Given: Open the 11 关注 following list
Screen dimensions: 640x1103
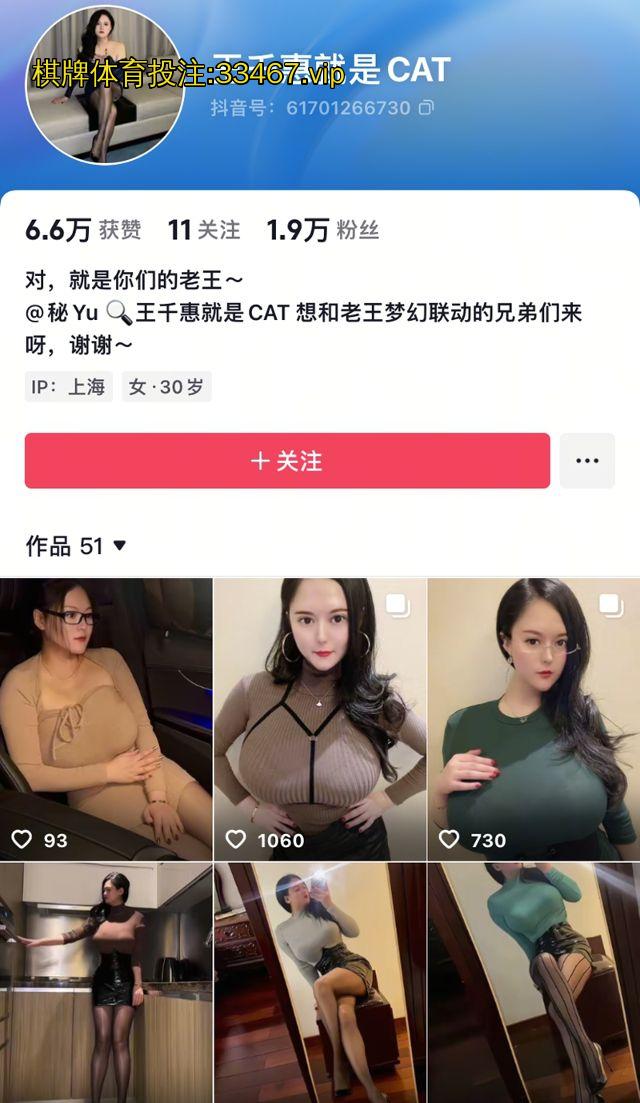Looking at the screenshot, I should [x=204, y=230].
